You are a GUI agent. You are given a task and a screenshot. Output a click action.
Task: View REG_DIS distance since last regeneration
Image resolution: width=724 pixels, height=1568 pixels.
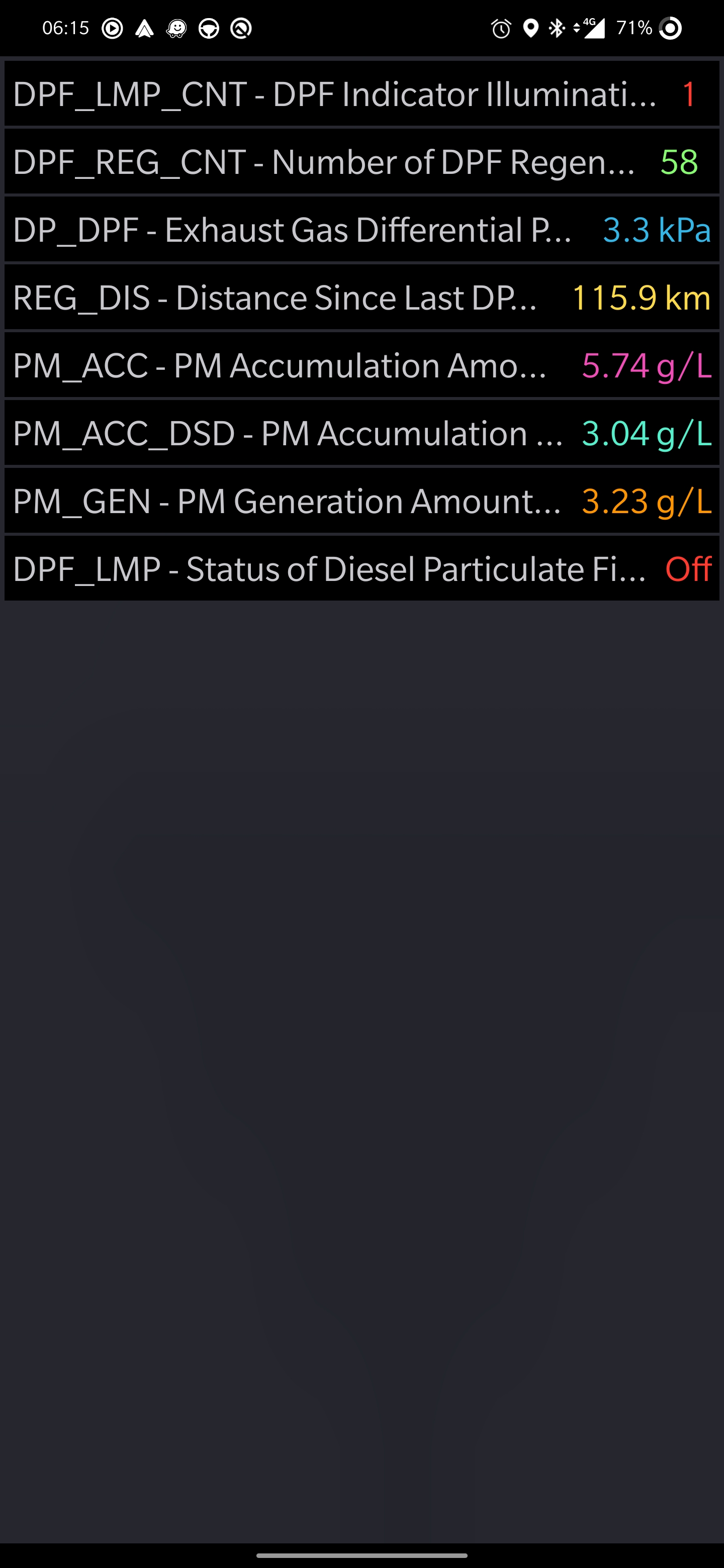click(x=361, y=298)
